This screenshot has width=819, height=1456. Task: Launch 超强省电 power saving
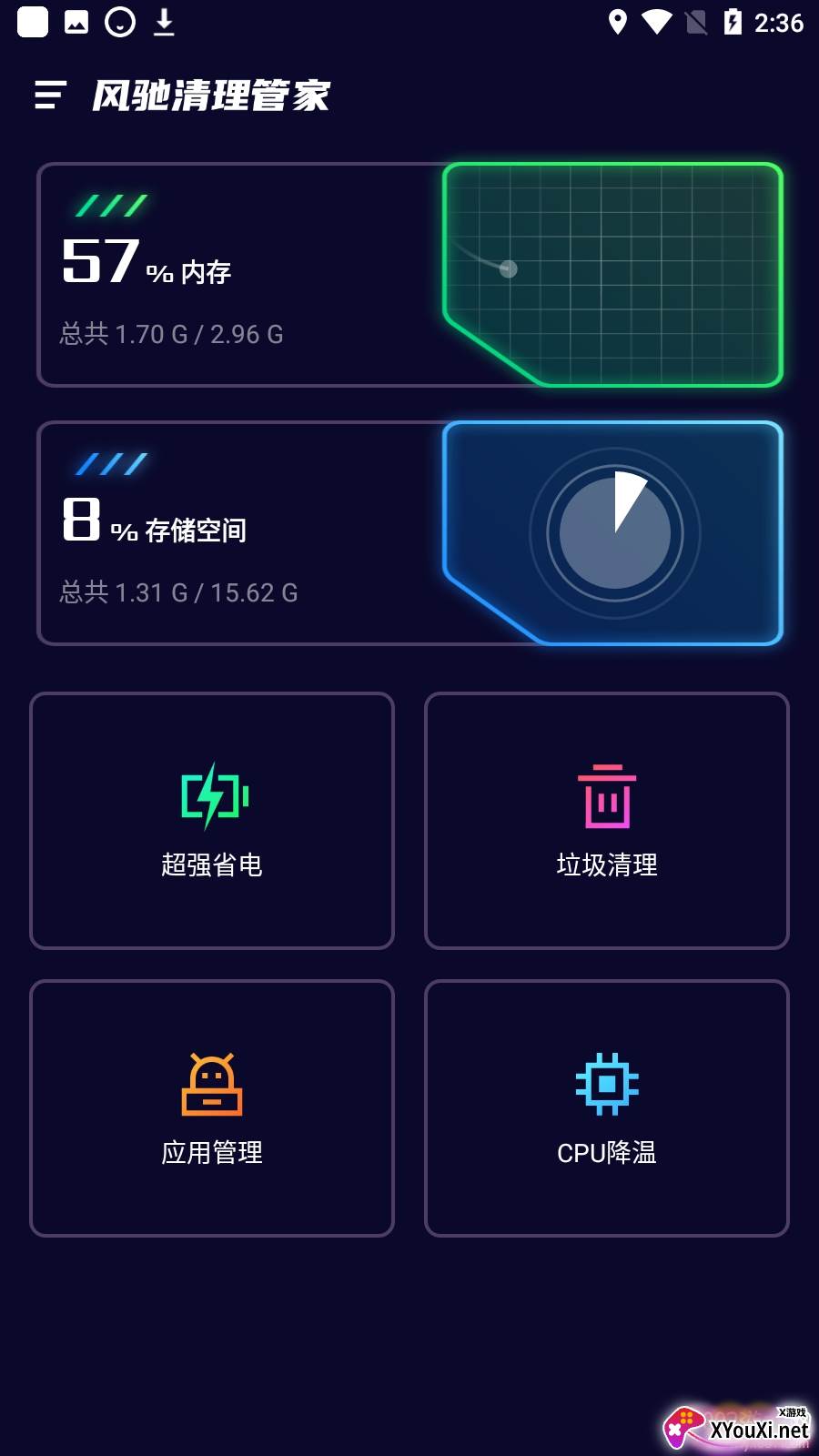212,821
